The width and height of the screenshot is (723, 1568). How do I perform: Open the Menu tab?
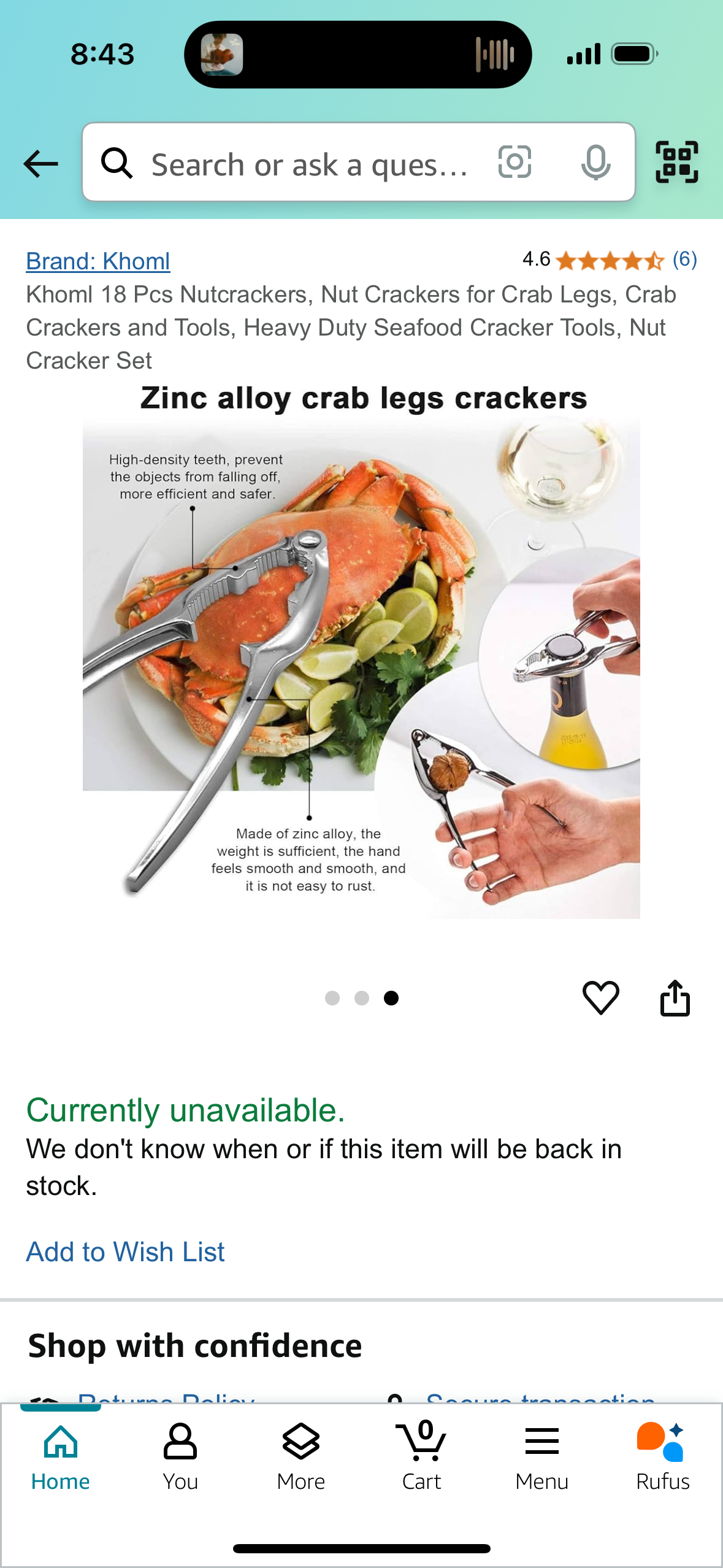(541, 1456)
